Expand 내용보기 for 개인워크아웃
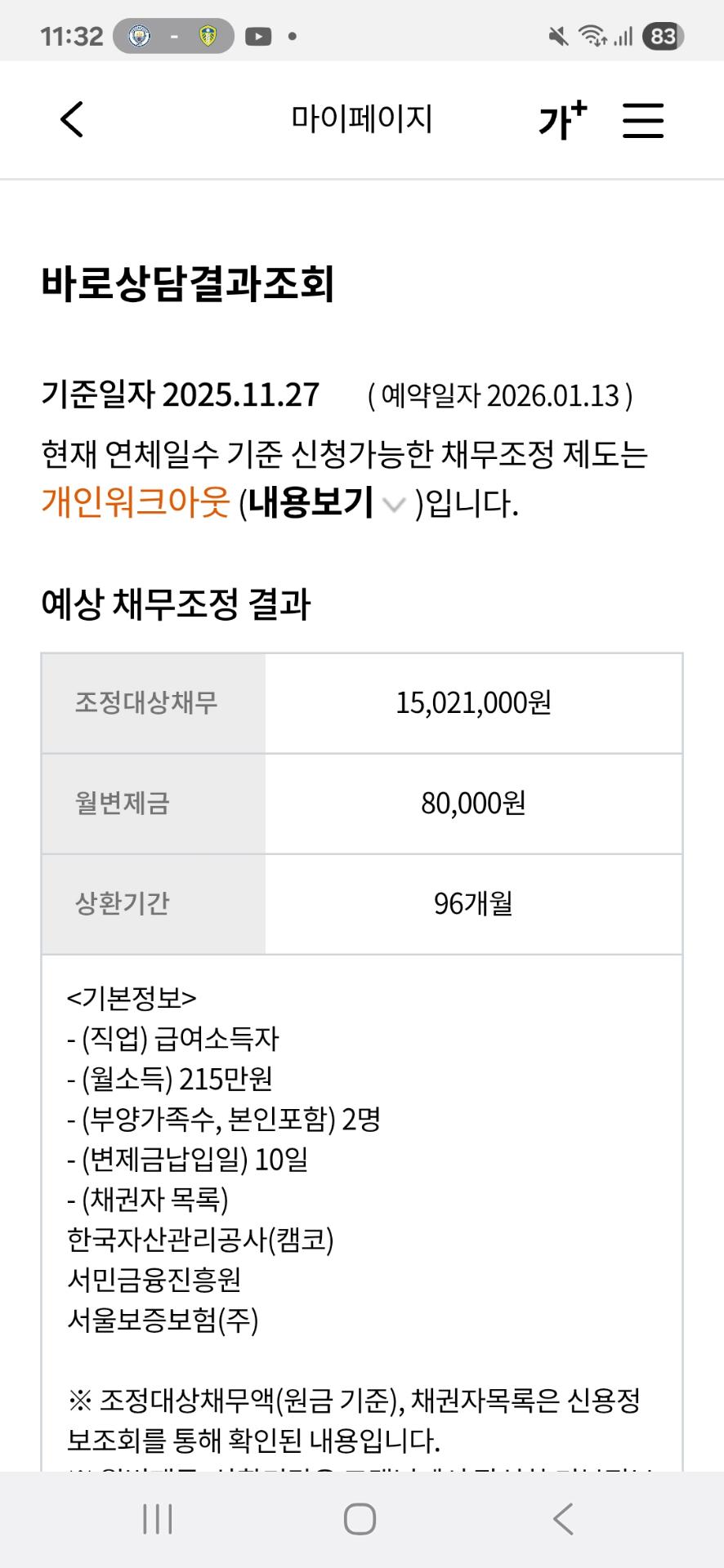 pos(326,503)
